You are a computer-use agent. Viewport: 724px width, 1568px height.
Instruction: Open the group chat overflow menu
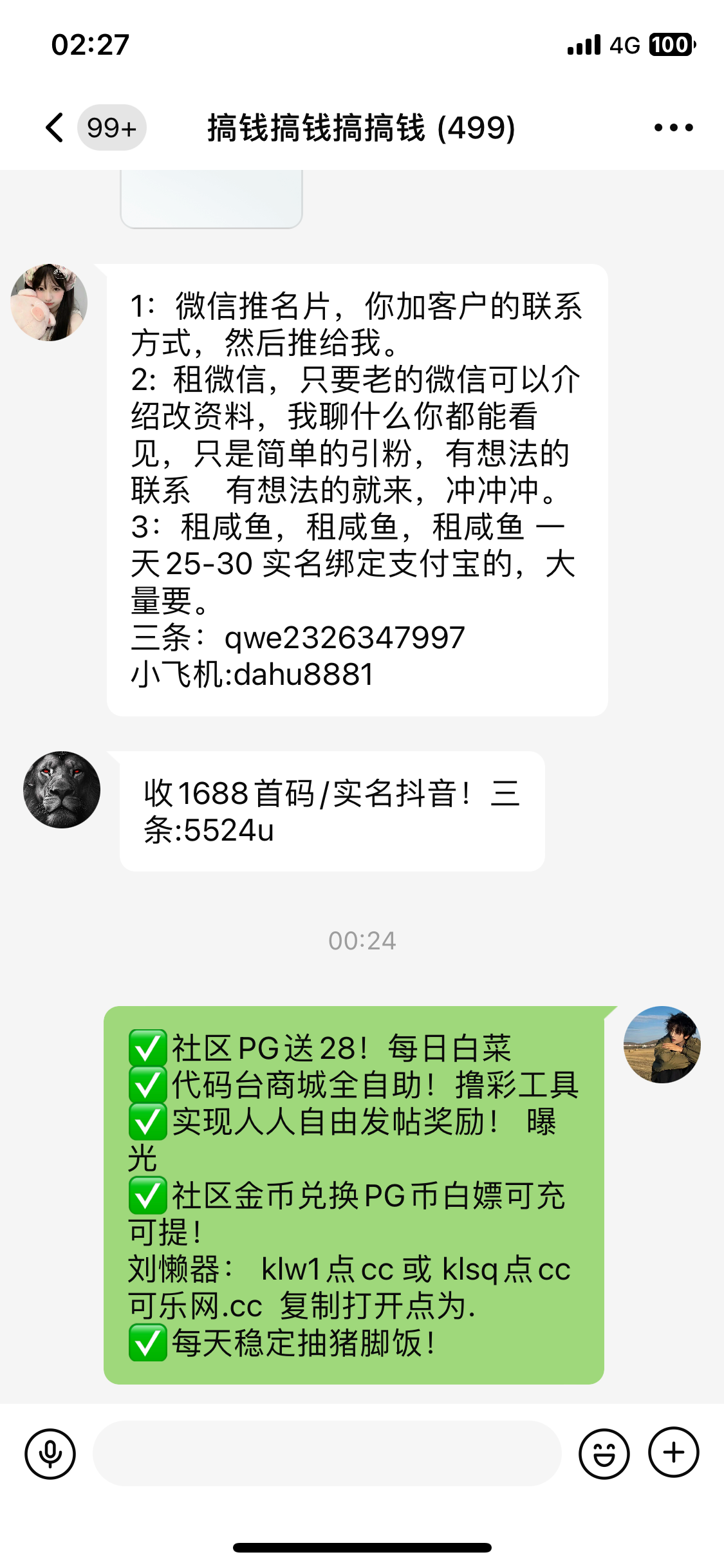click(x=673, y=127)
